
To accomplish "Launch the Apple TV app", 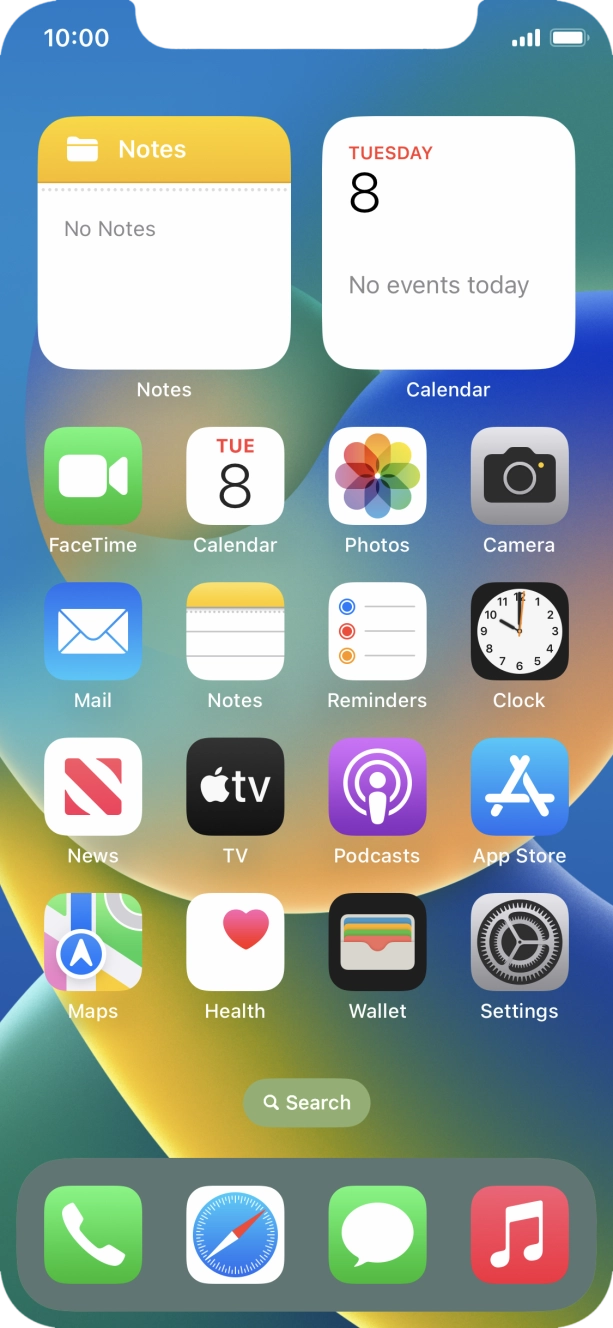I will (x=235, y=786).
